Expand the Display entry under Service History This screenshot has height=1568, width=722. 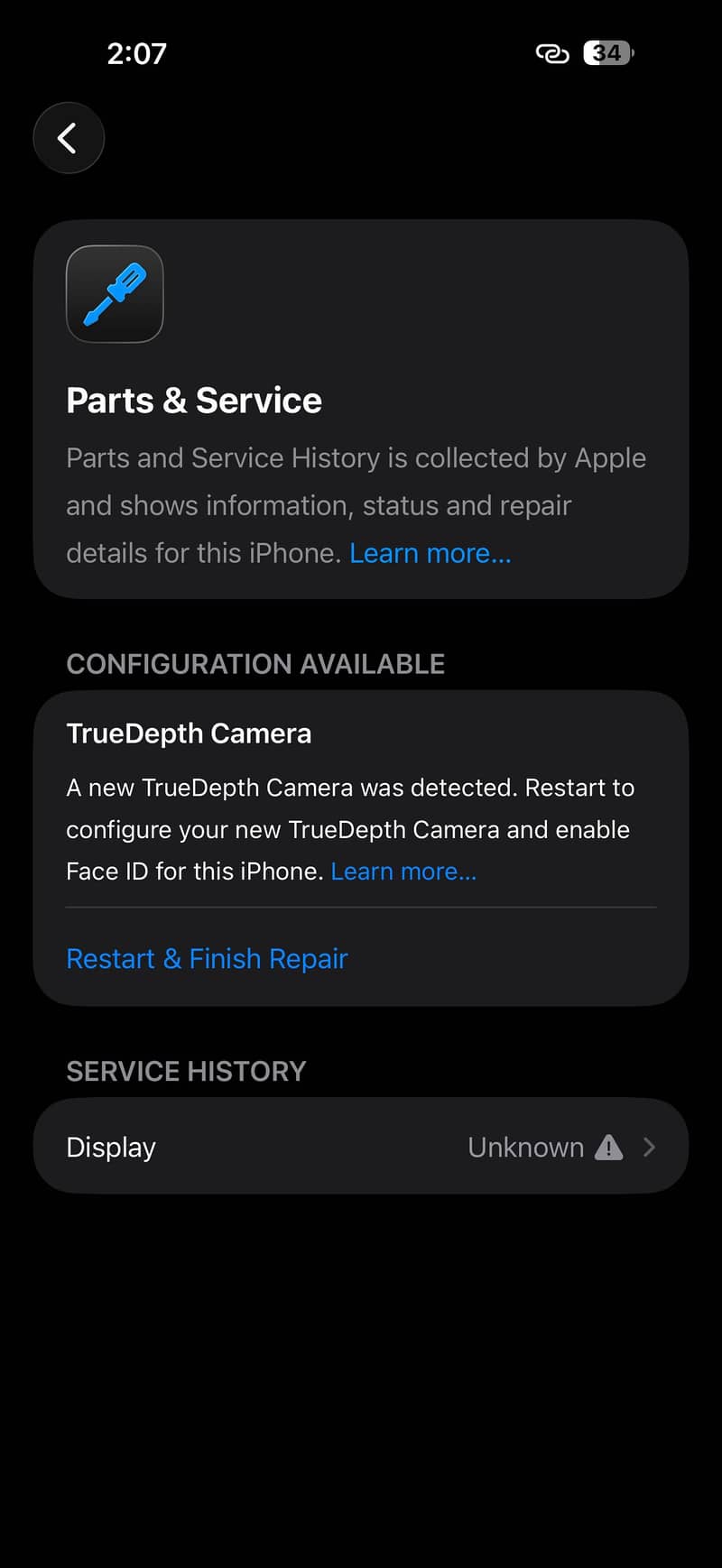pos(361,1147)
